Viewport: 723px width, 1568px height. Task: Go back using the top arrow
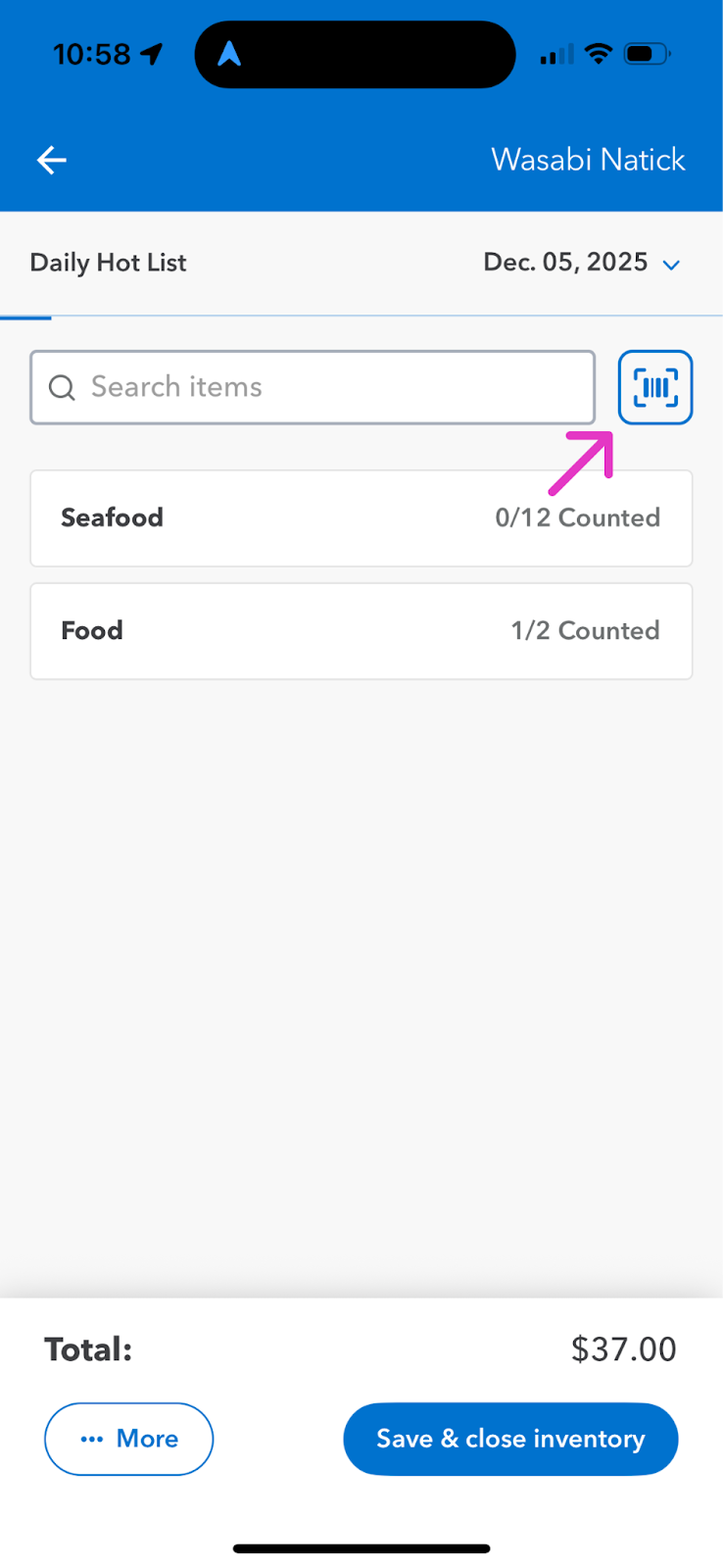click(x=52, y=160)
